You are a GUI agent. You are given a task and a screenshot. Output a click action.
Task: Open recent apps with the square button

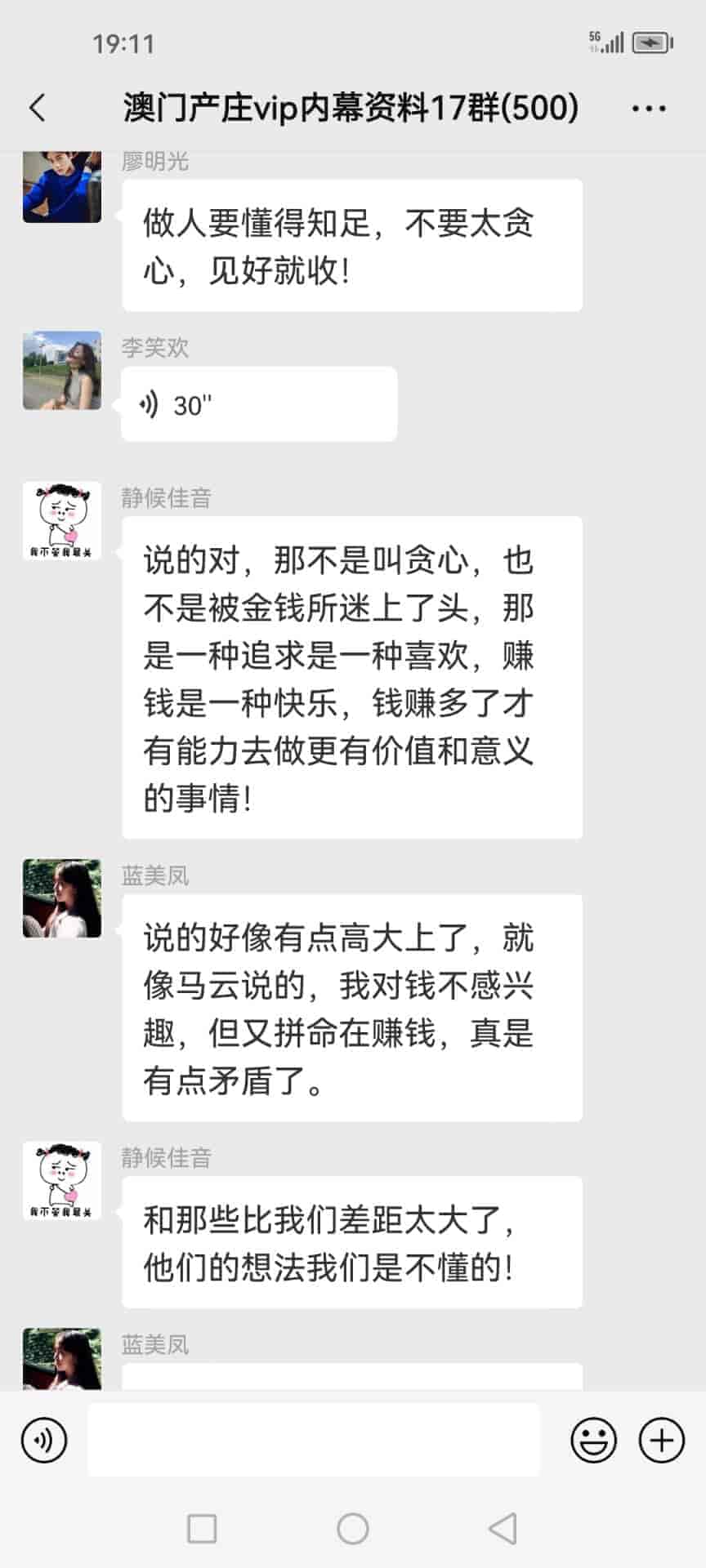coord(202,1529)
